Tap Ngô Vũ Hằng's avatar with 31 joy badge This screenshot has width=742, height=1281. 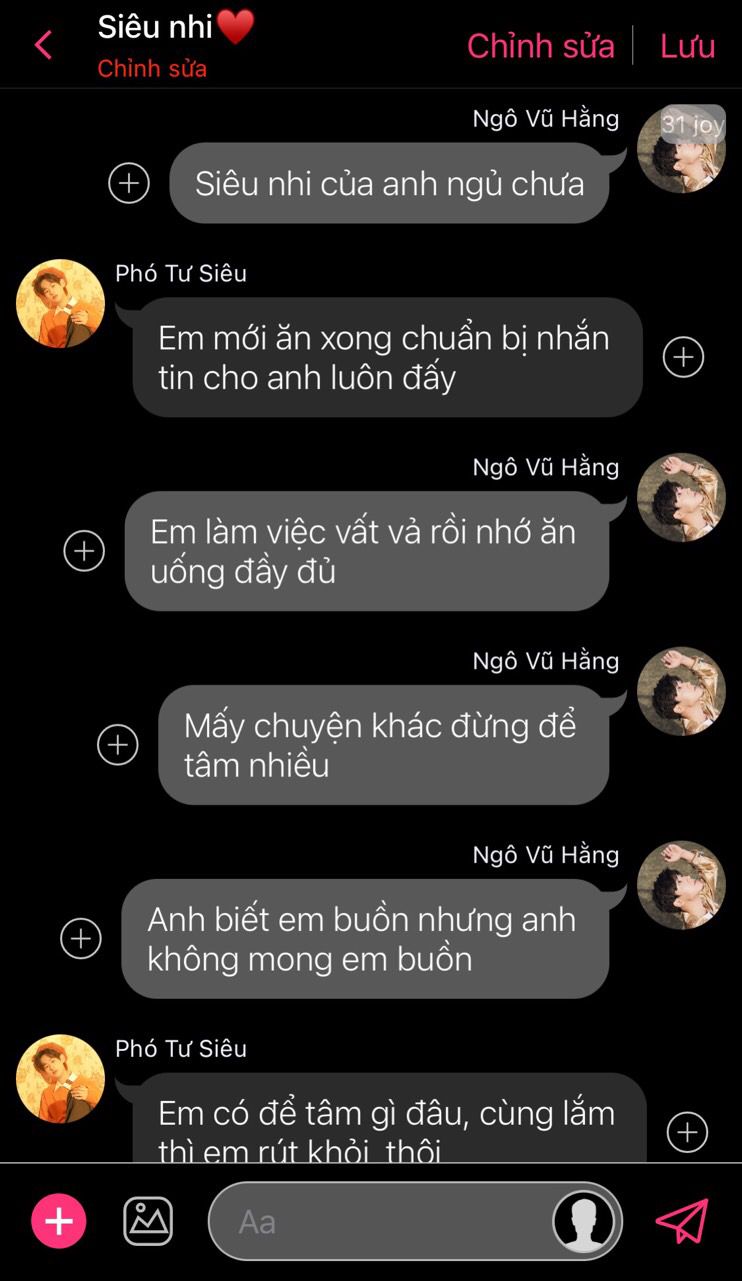[682, 149]
